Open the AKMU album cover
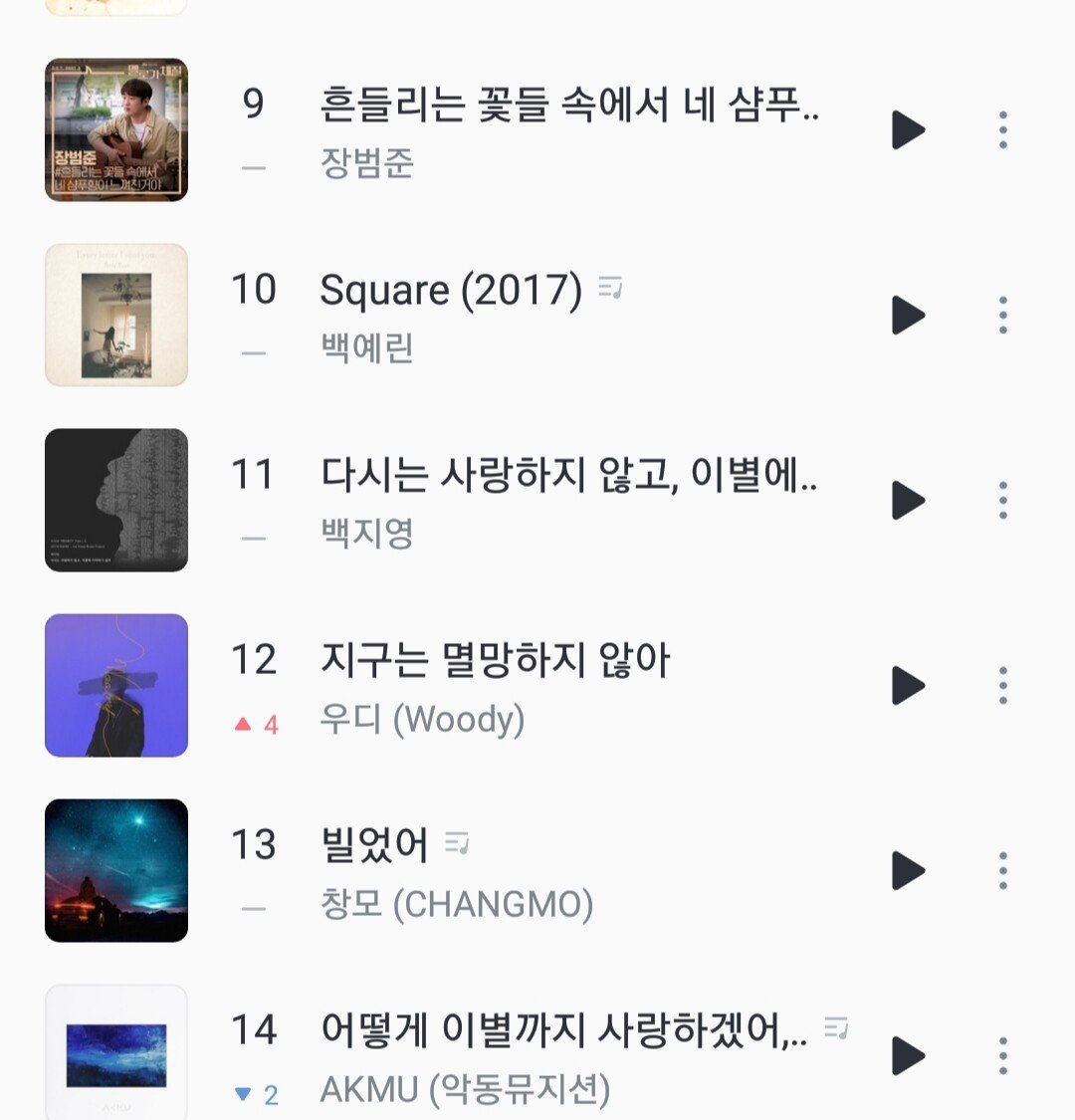The width and height of the screenshot is (1075, 1120). [x=116, y=1055]
